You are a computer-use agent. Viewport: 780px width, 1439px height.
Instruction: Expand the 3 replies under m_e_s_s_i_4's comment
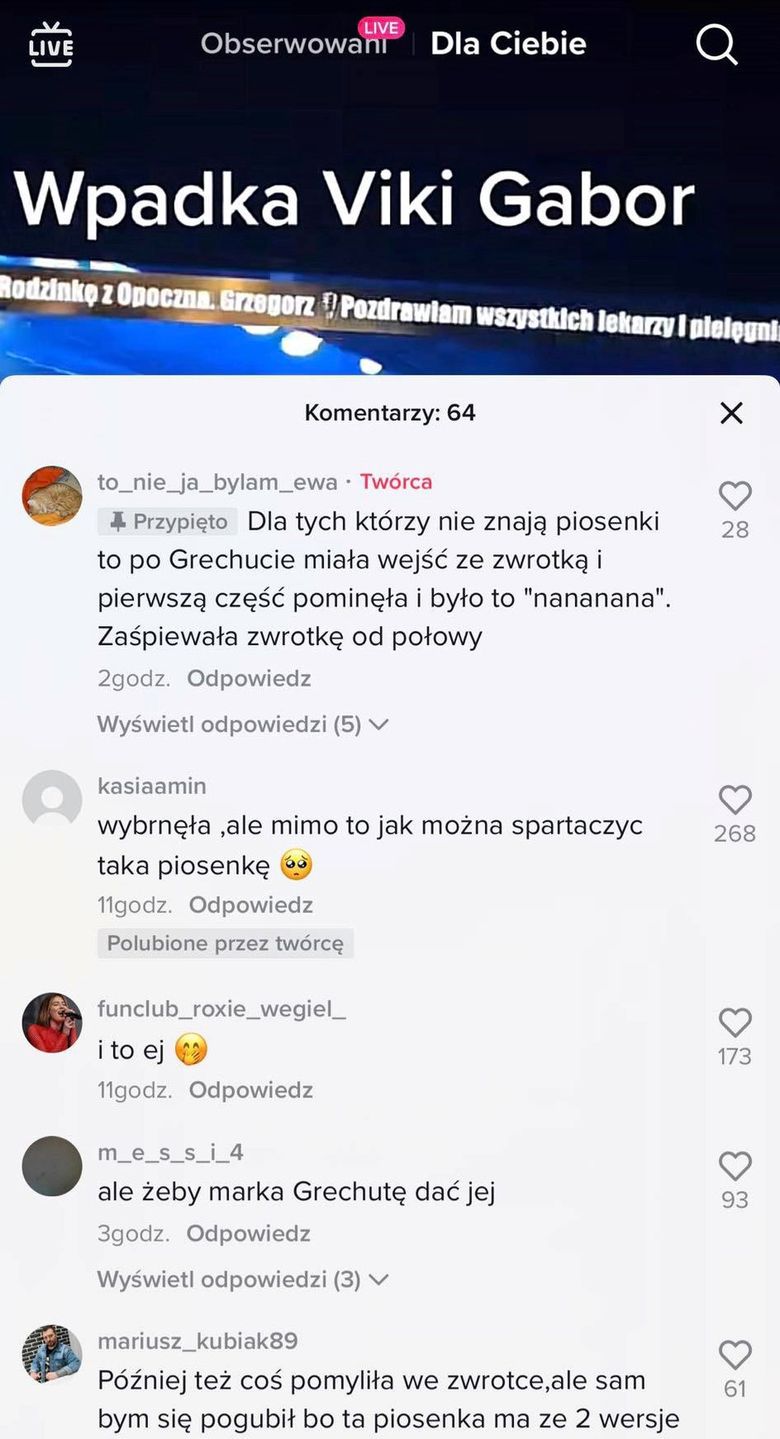[242, 1279]
